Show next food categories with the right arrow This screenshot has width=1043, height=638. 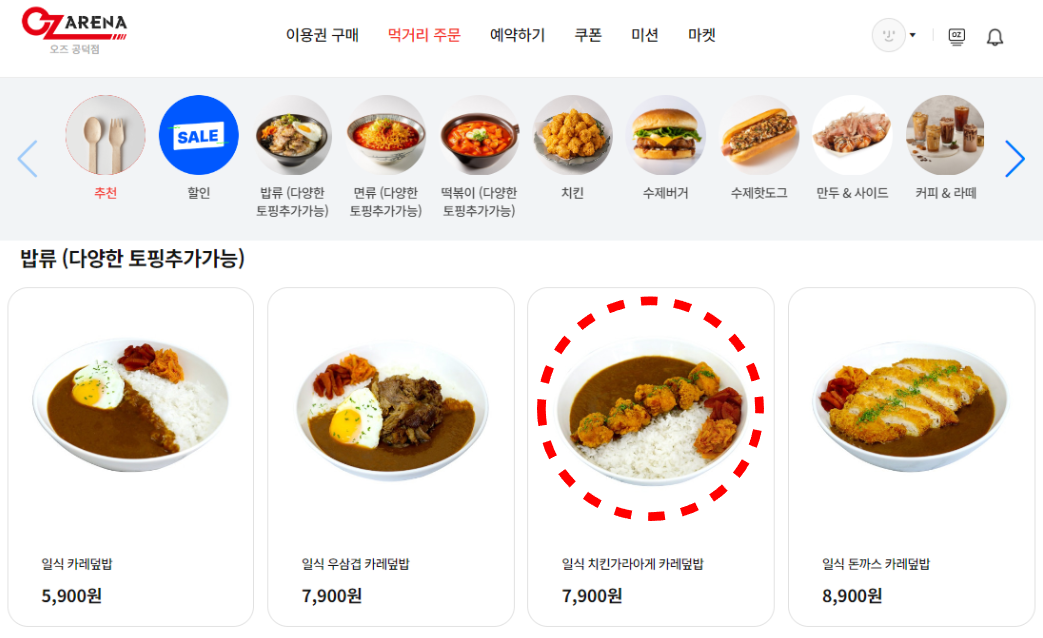coord(1014,158)
